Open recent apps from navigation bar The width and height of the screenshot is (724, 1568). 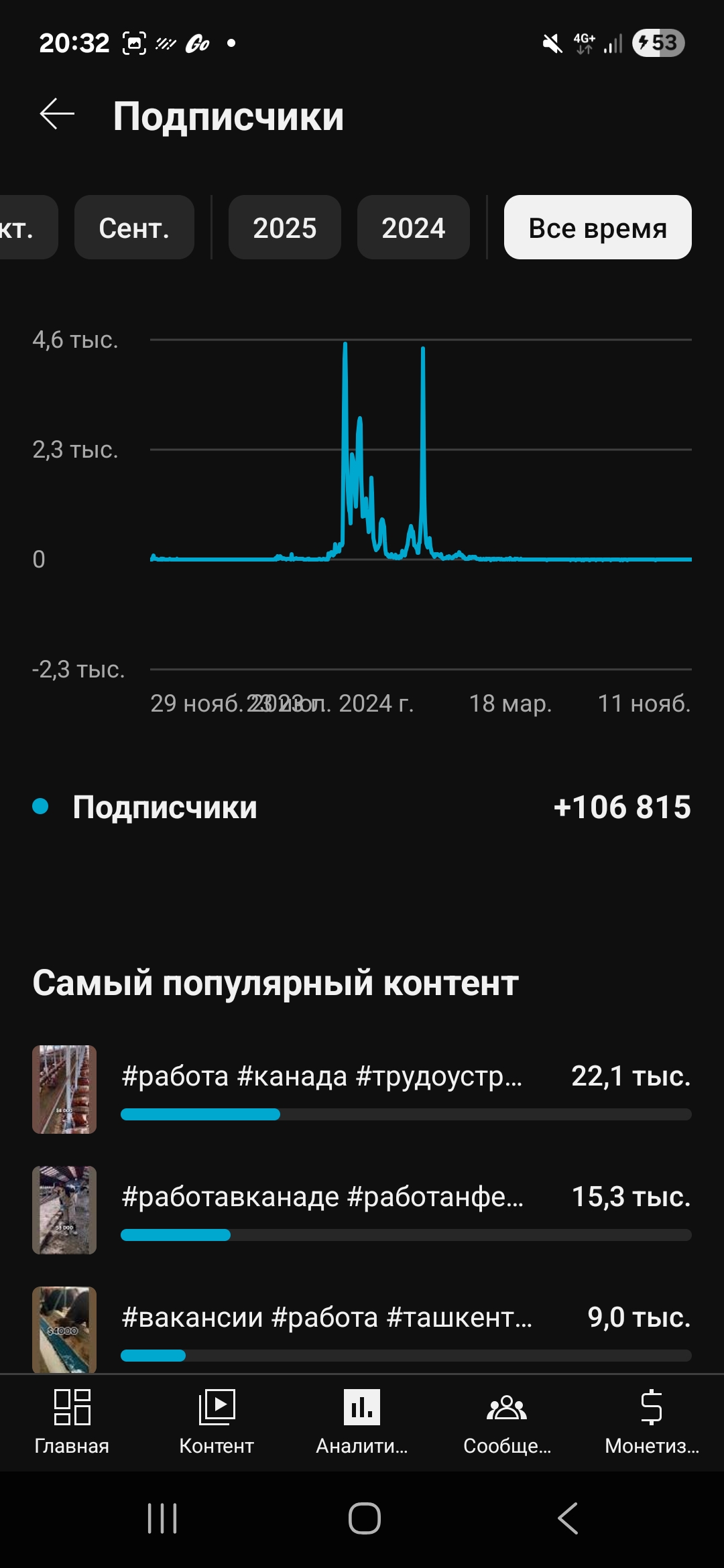tap(162, 1518)
